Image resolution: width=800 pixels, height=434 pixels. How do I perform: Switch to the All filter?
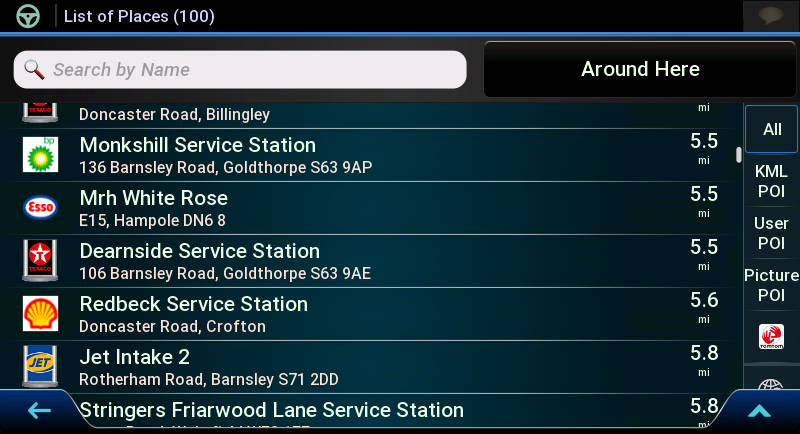(x=772, y=129)
